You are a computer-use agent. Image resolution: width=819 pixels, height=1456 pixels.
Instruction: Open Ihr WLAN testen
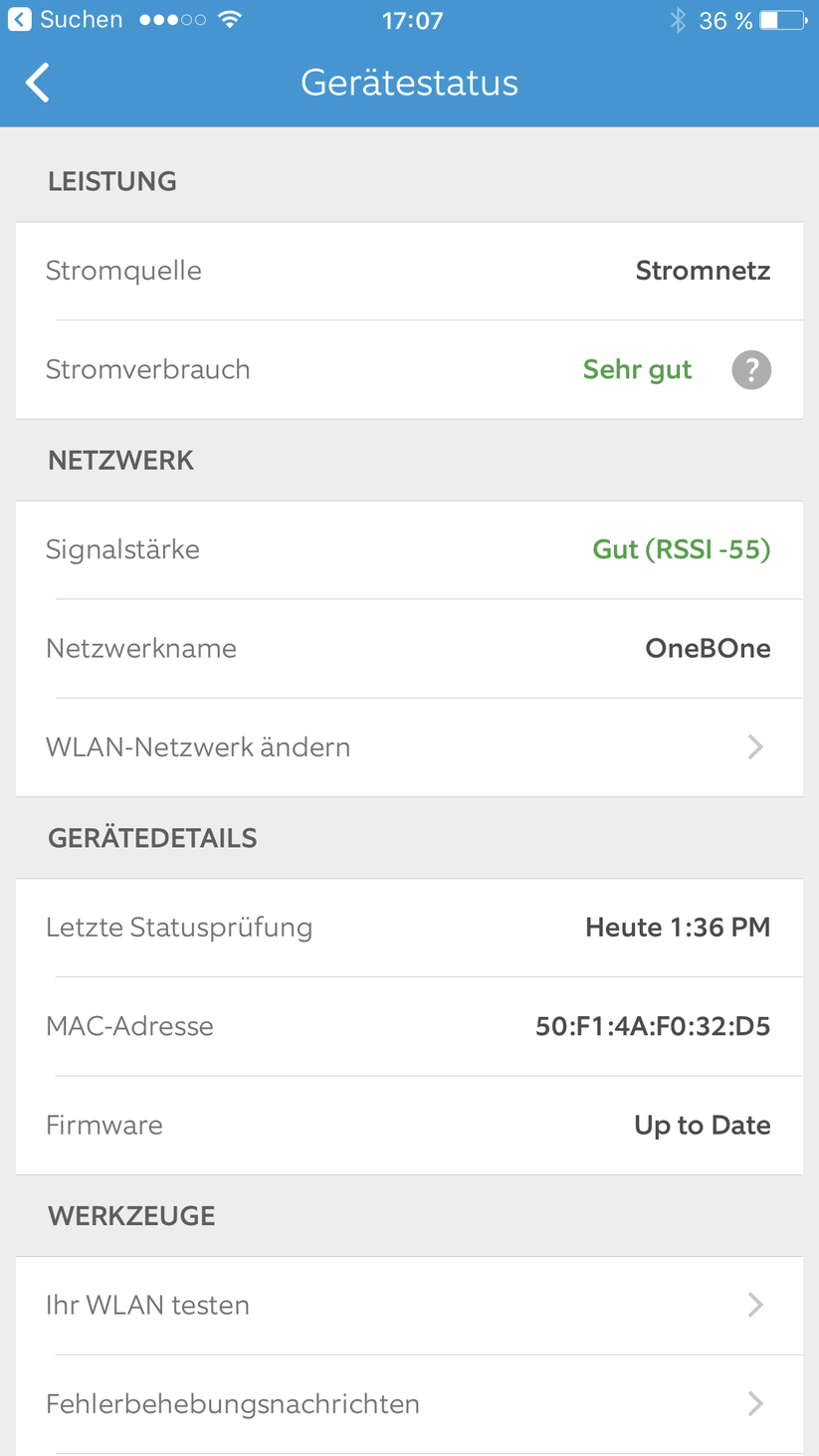[x=409, y=1305]
